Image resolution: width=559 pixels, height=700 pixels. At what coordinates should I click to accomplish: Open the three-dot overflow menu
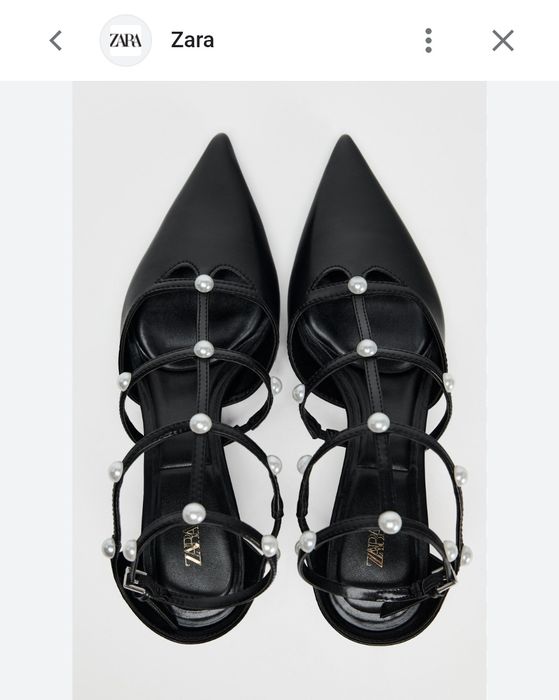(428, 41)
